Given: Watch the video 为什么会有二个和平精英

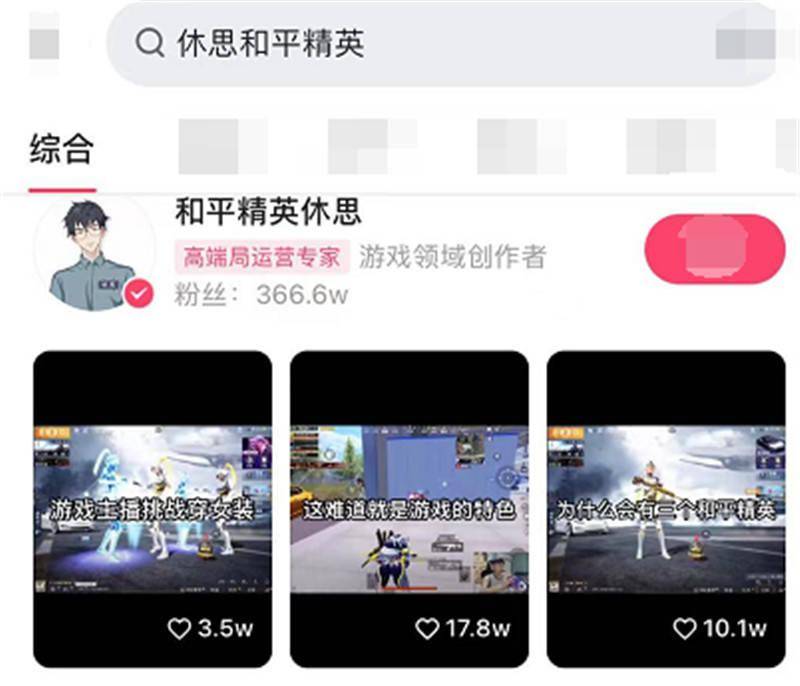Looking at the screenshot, I should click(x=666, y=508).
